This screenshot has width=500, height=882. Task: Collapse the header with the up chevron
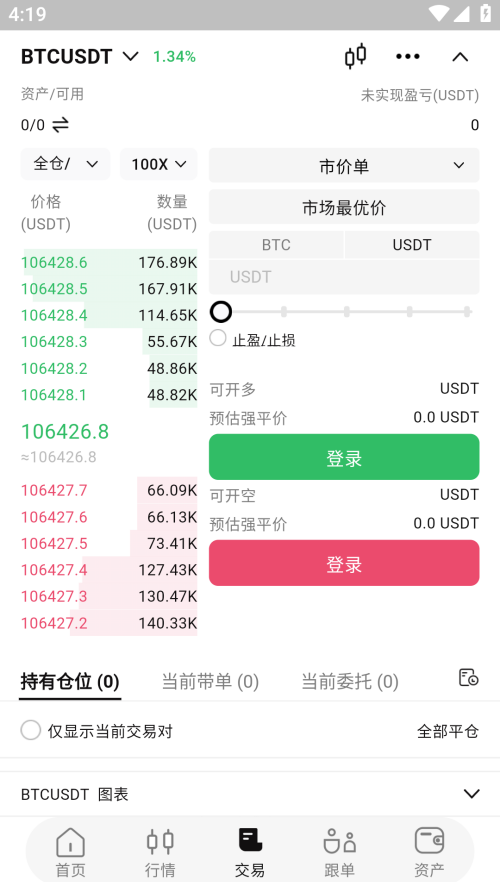pos(460,57)
